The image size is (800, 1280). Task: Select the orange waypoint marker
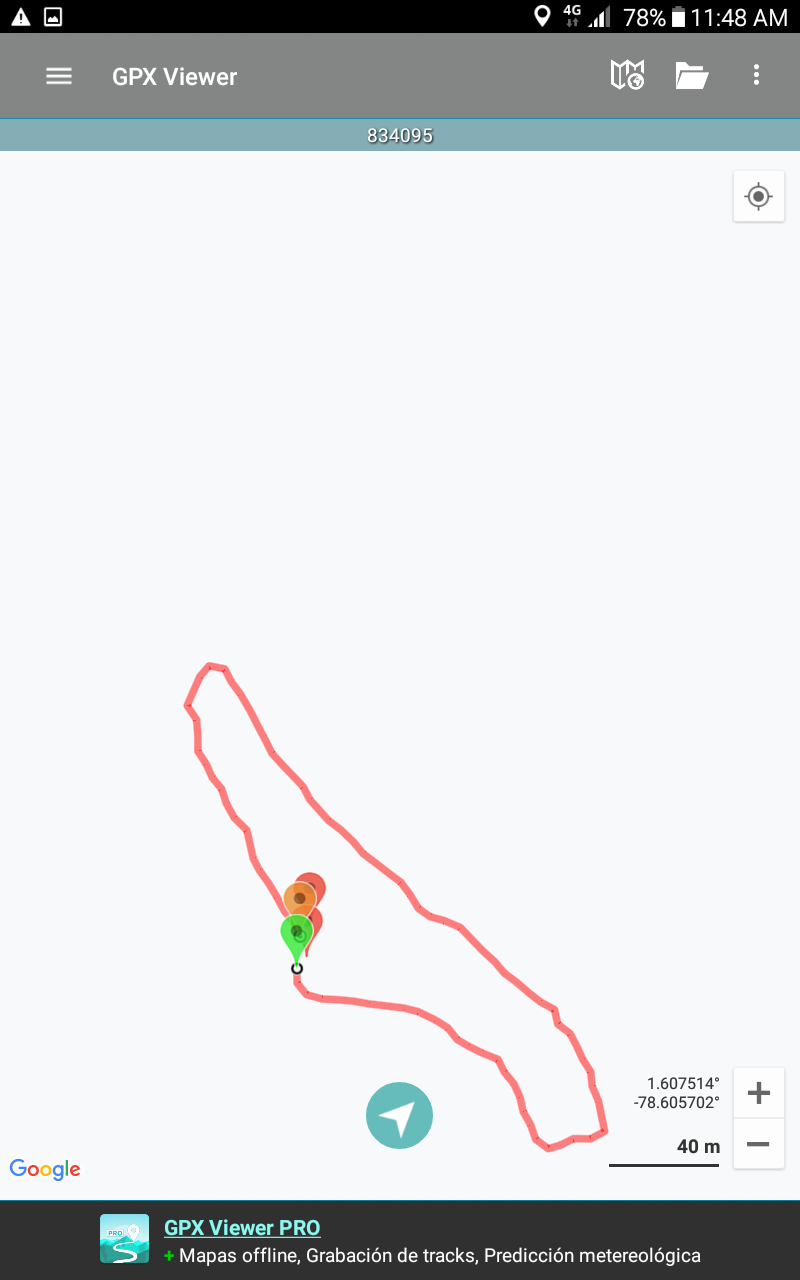(x=297, y=897)
